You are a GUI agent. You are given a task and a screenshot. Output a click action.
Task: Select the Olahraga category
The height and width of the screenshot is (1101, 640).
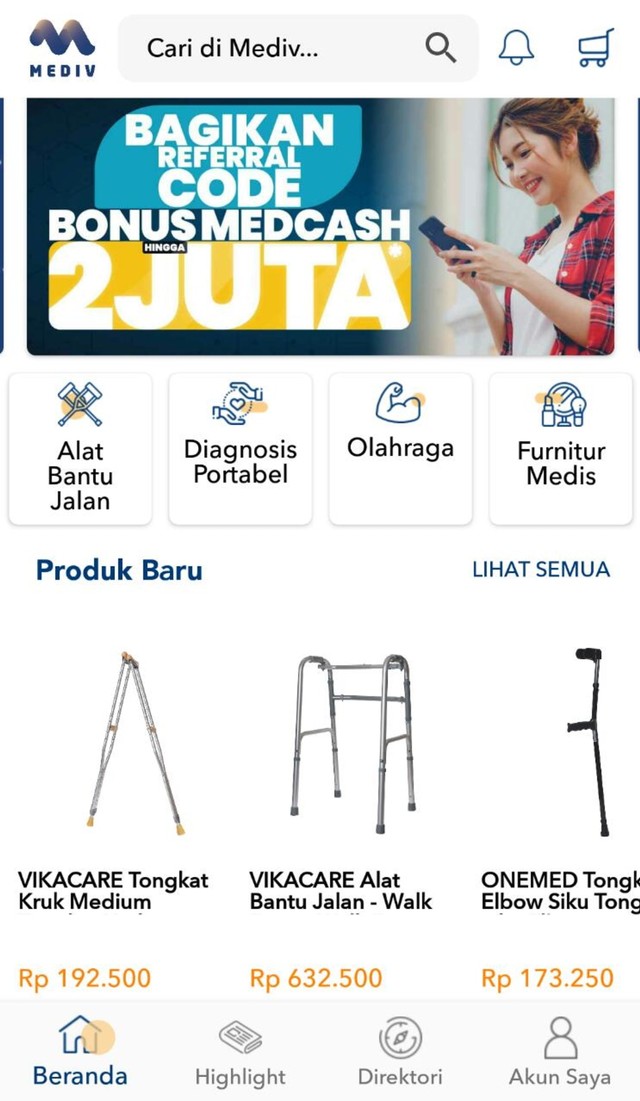pos(400,449)
